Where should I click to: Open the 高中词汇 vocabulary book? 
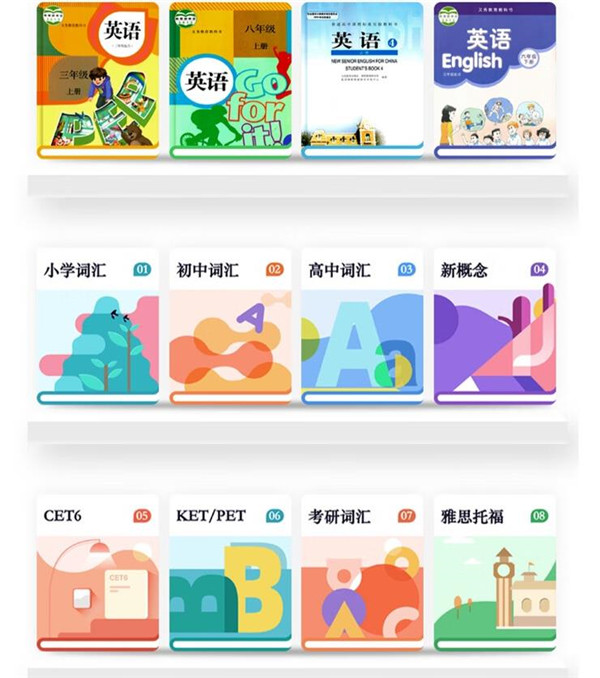pyautogui.click(x=362, y=327)
